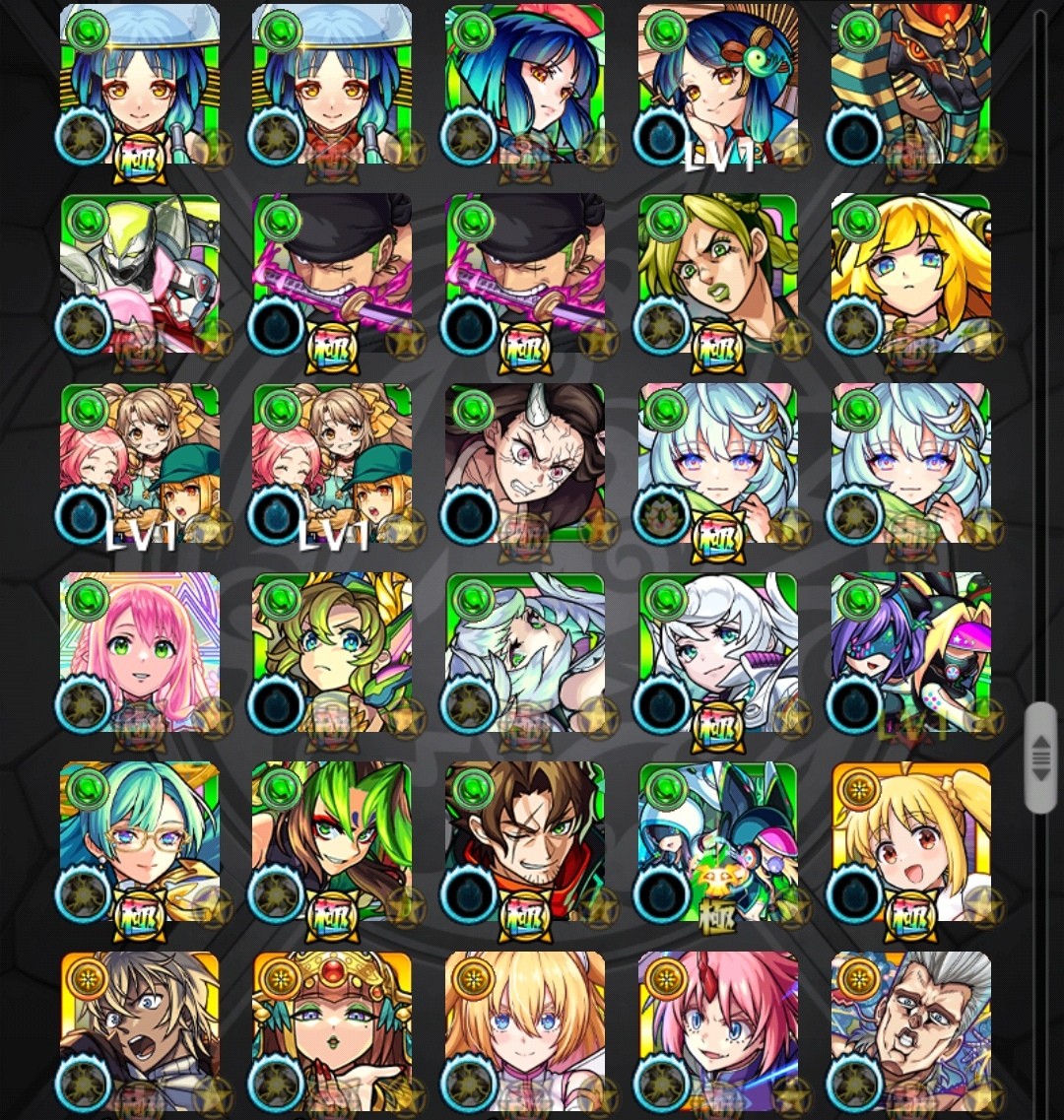Choose the purple-haired and pink-cap duo tile

[x=910, y=652]
